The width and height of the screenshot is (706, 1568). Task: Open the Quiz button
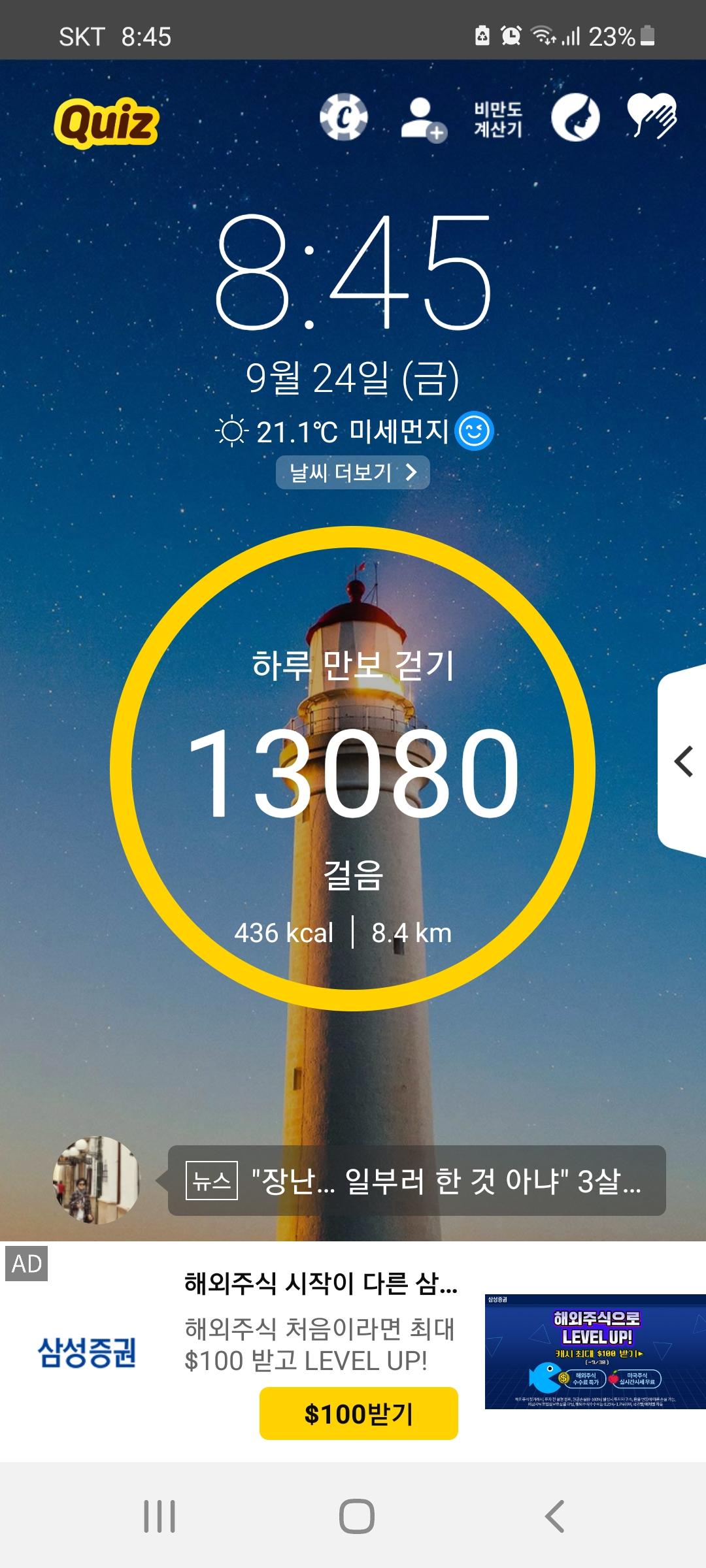107,122
